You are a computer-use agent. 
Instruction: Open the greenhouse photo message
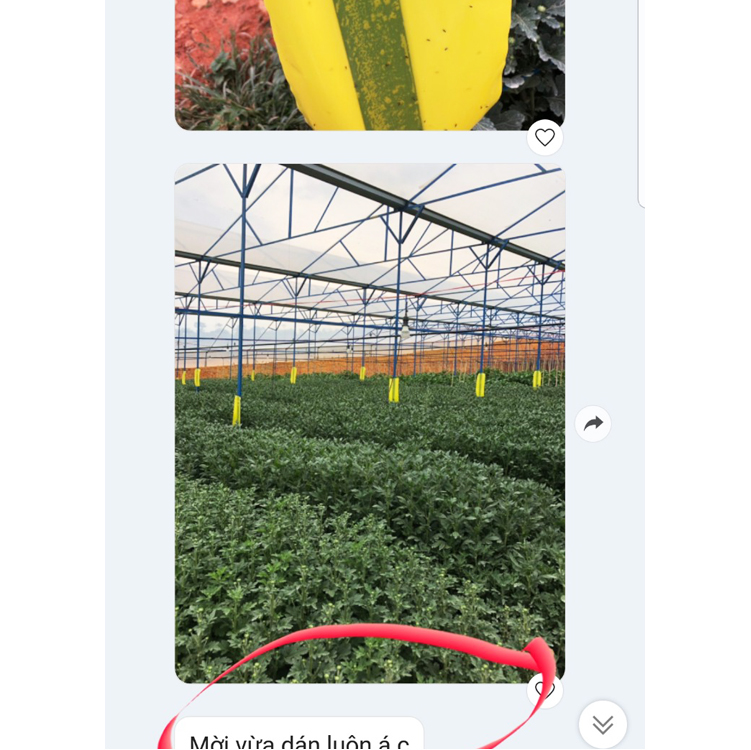pyautogui.click(x=369, y=422)
